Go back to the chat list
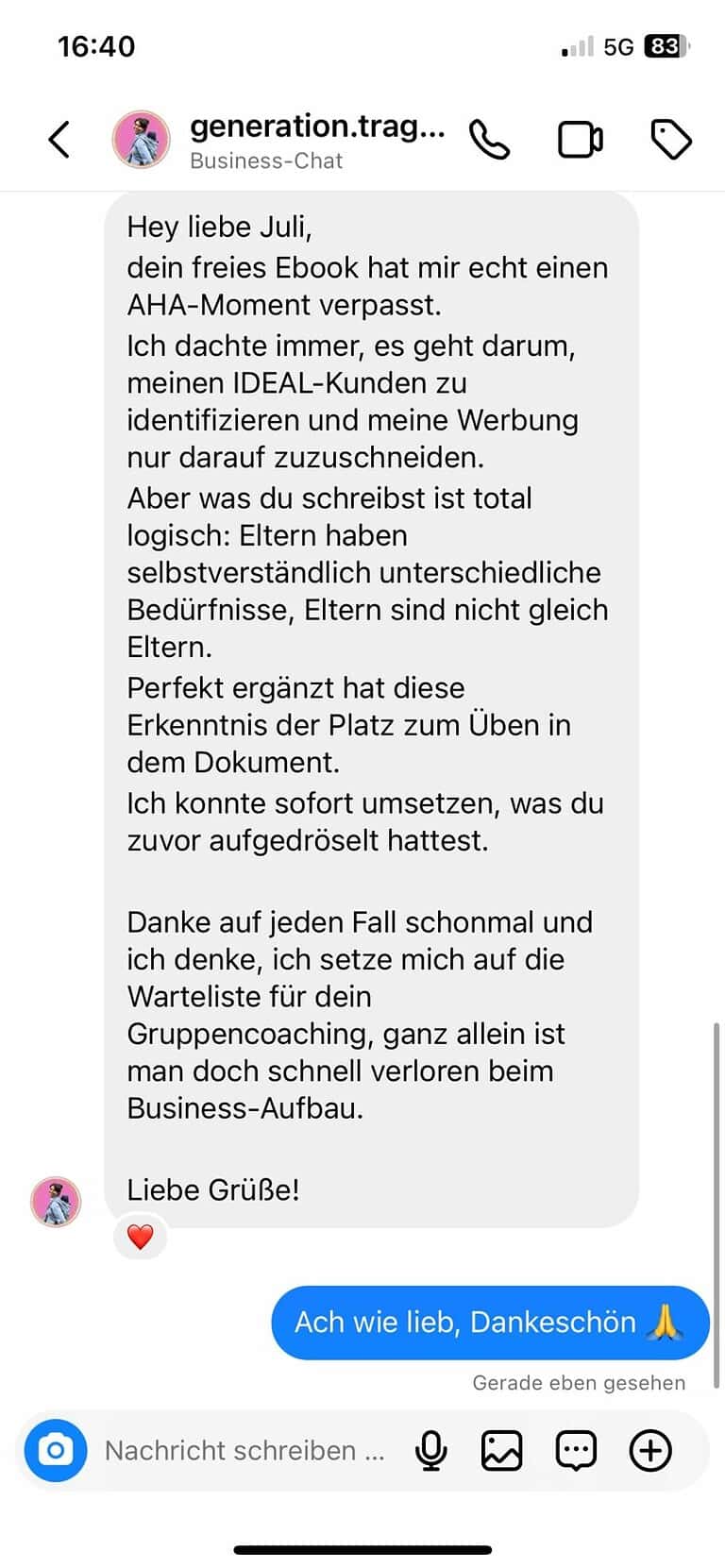The width and height of the screenshot is (725, 1568). [59, 140]
